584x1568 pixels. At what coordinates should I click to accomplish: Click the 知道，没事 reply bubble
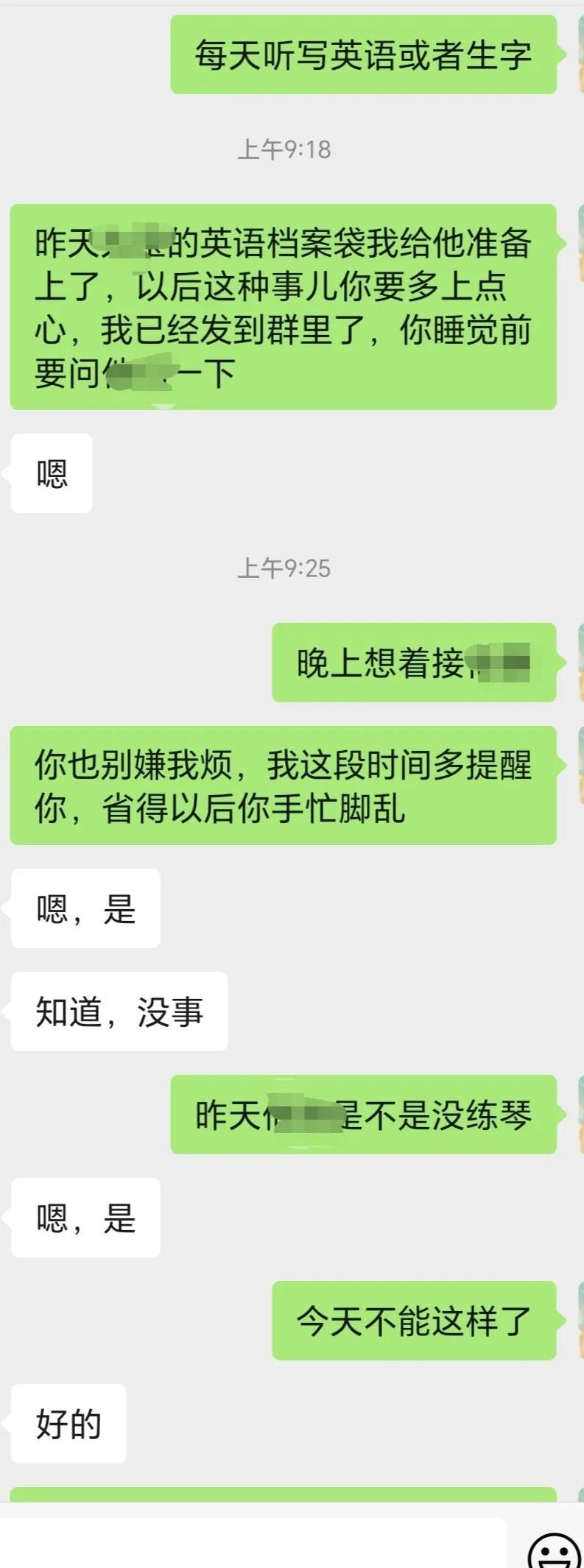point(118,1012)
